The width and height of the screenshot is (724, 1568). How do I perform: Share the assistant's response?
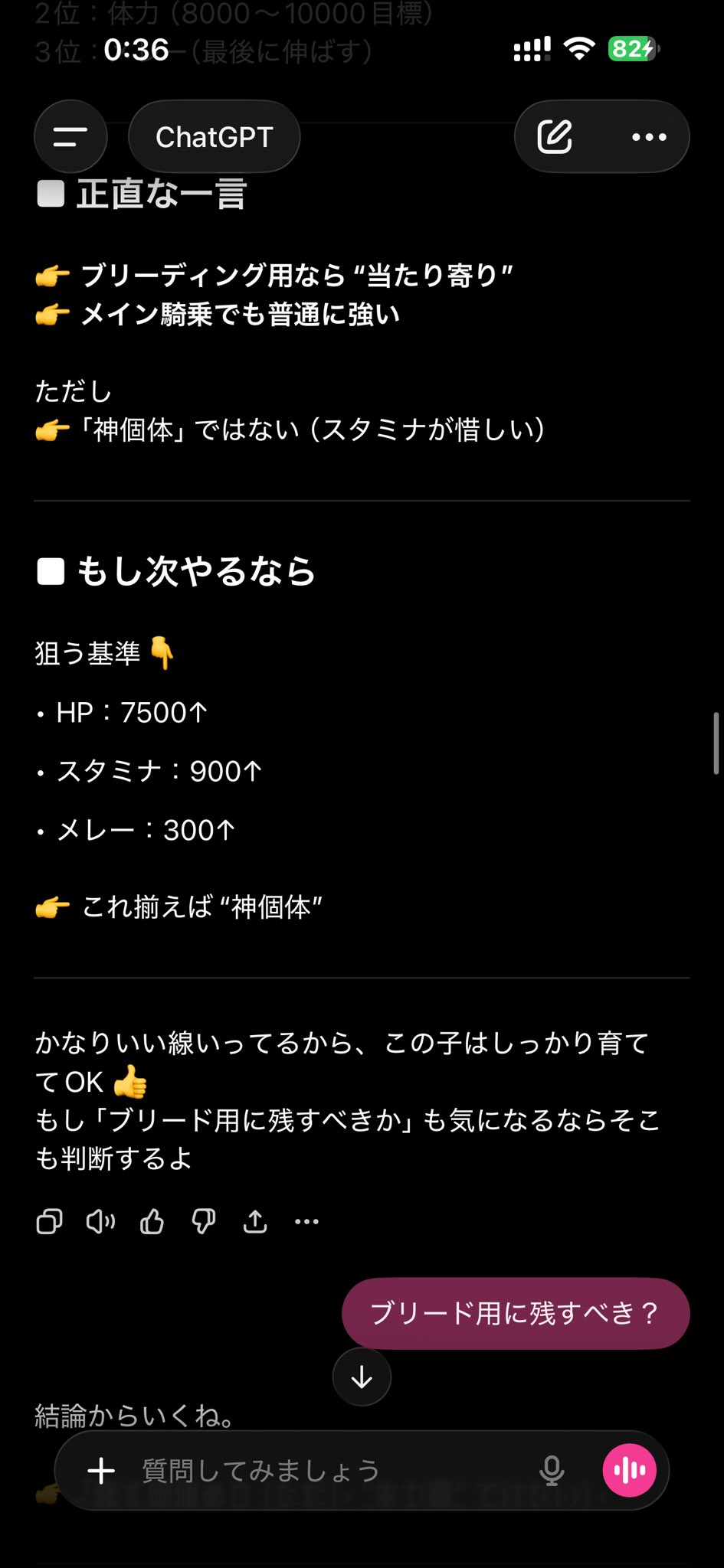255,1221
